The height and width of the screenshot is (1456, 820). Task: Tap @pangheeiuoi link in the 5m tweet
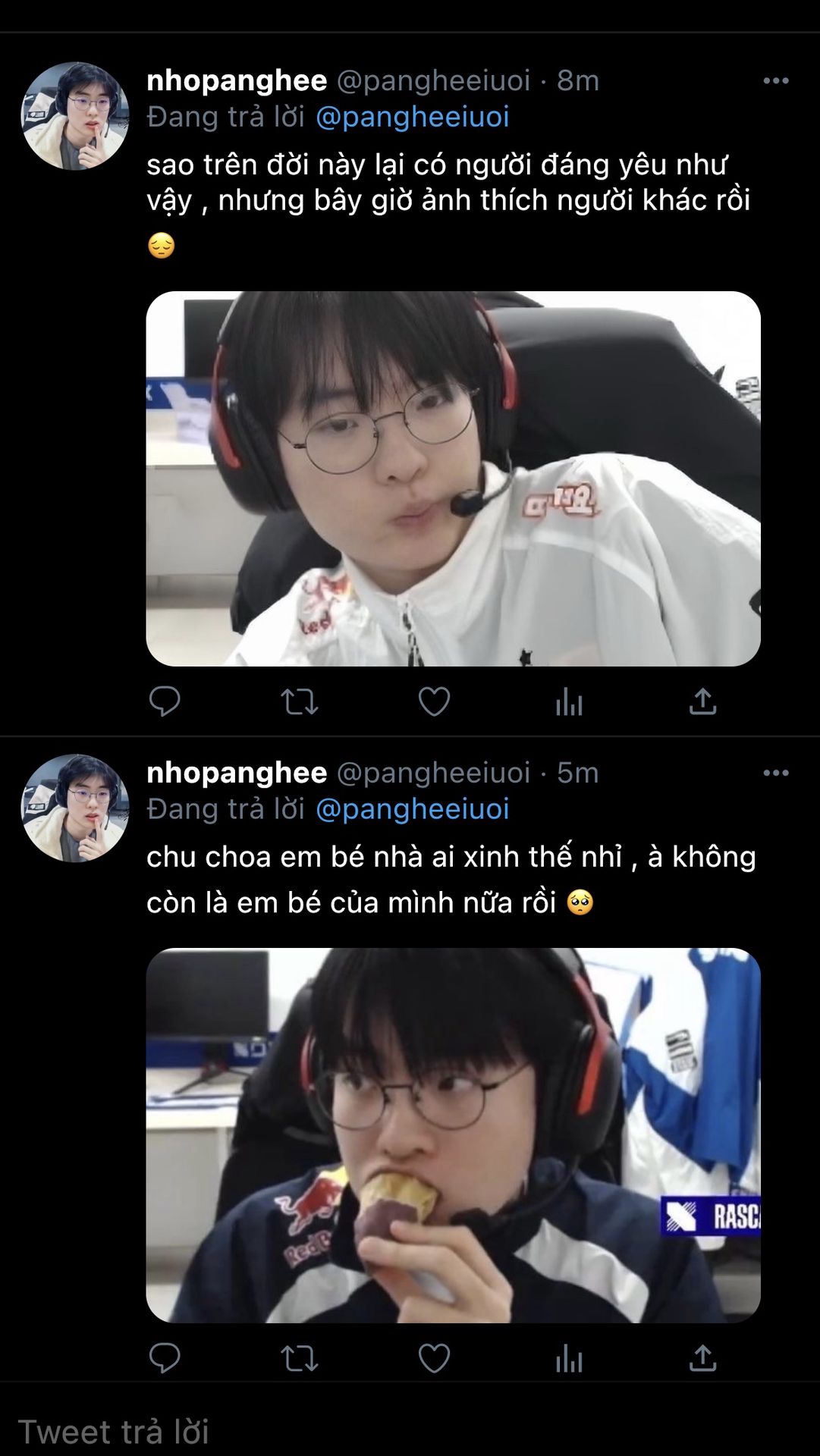[412, 809]
